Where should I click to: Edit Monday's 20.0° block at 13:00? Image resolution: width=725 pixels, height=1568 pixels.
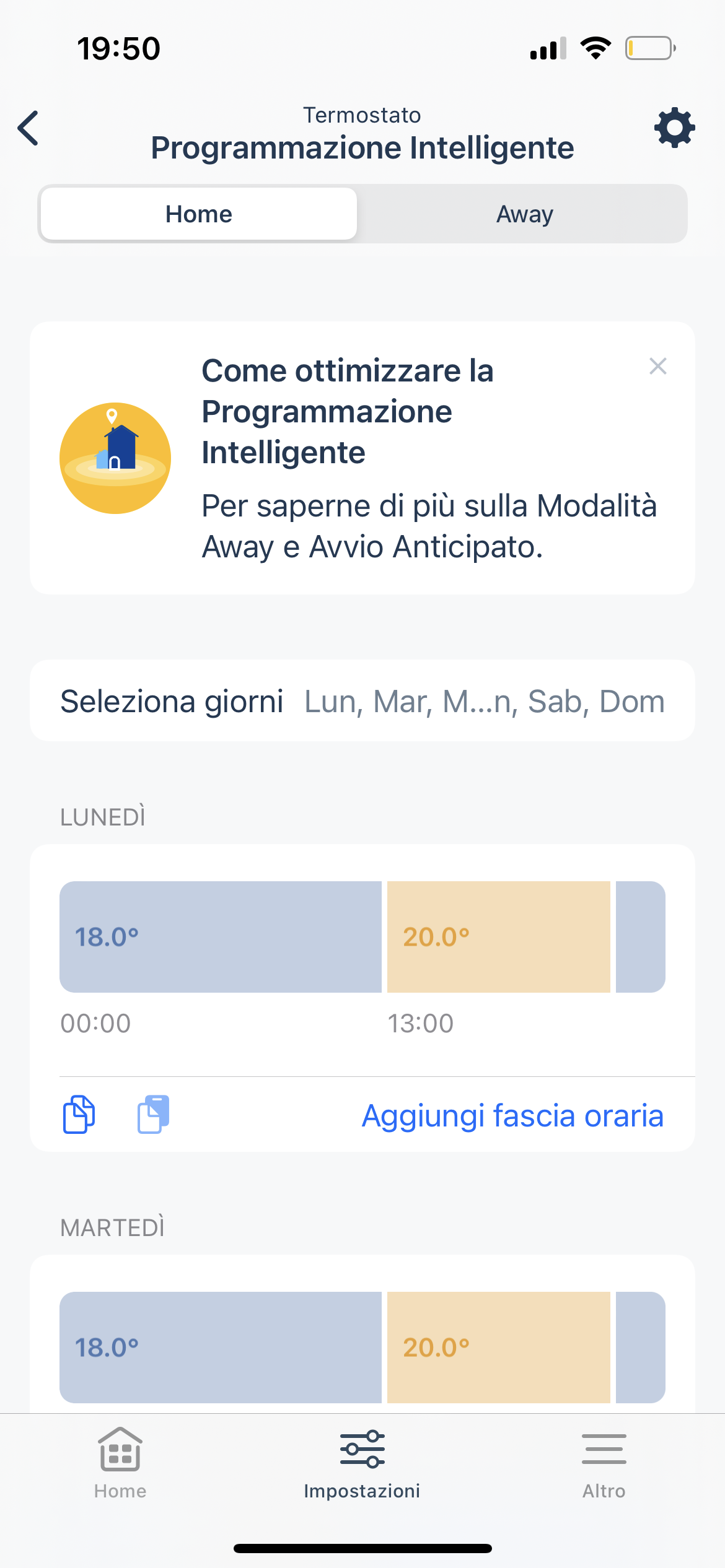(x=499, y=936)
